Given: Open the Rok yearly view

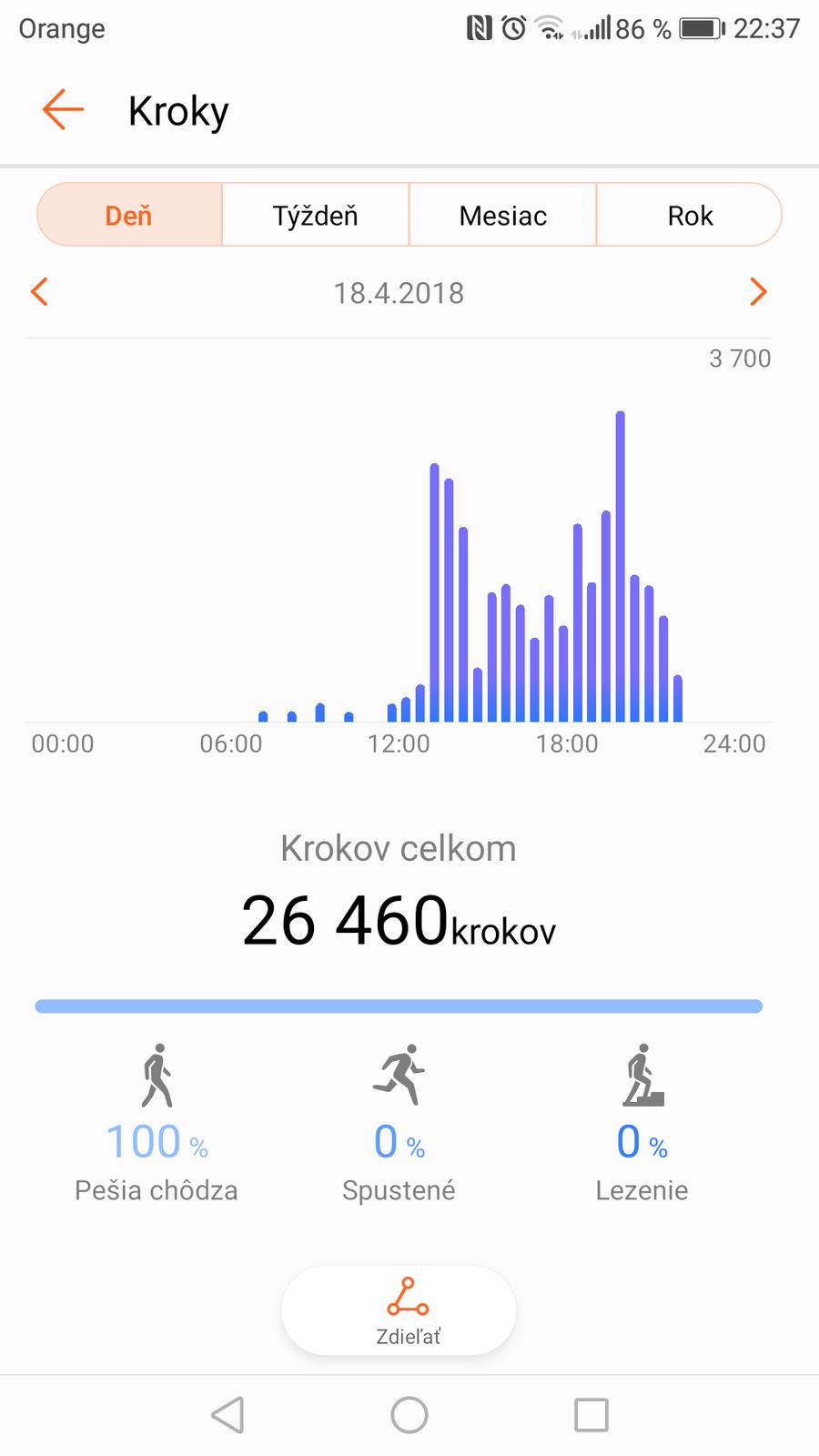Looking at the screenshot, I should point(689,216).
